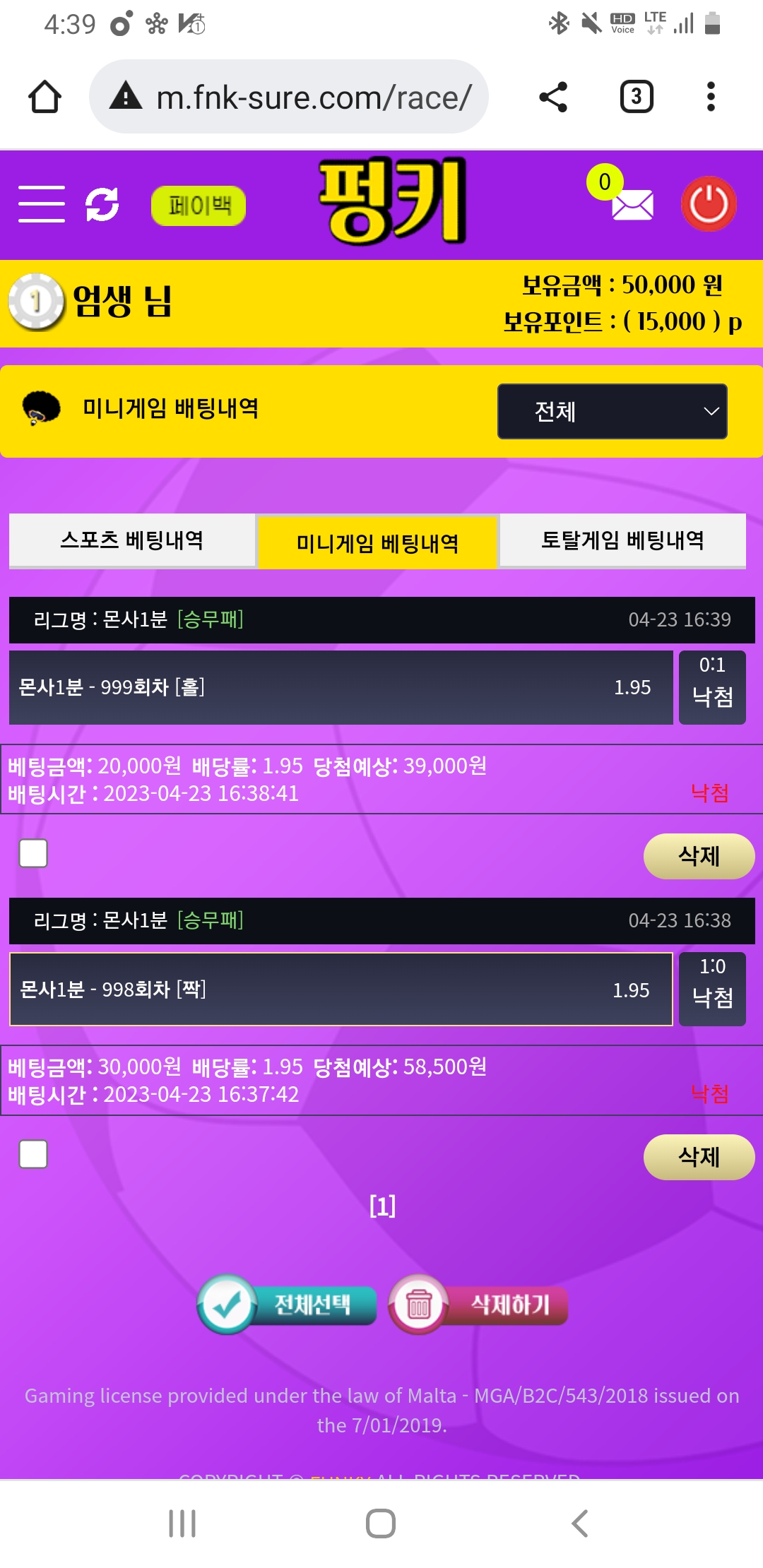The image size is (763, 1568).
Task: Expand the 전체 filter dropdown
Action: [612, 411]
